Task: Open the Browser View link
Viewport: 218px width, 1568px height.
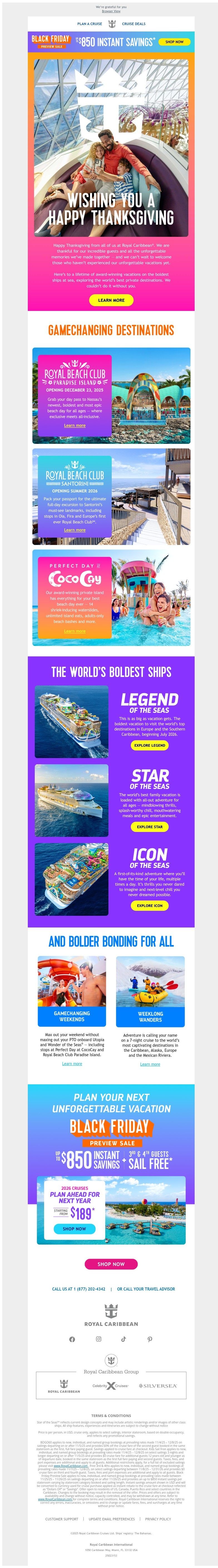Action: point(111,11)
